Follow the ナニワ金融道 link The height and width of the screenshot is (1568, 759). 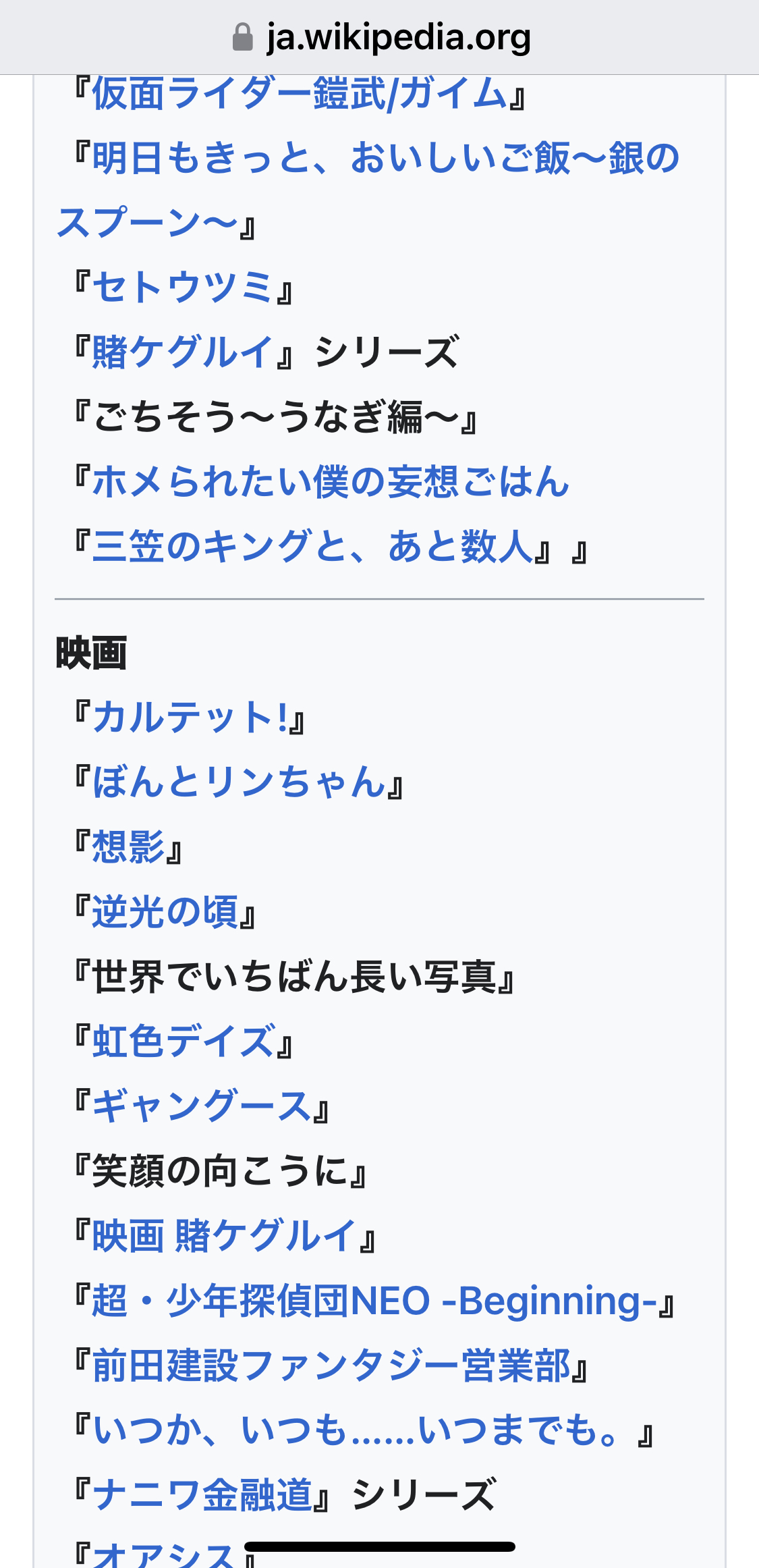pos(202,1495)
